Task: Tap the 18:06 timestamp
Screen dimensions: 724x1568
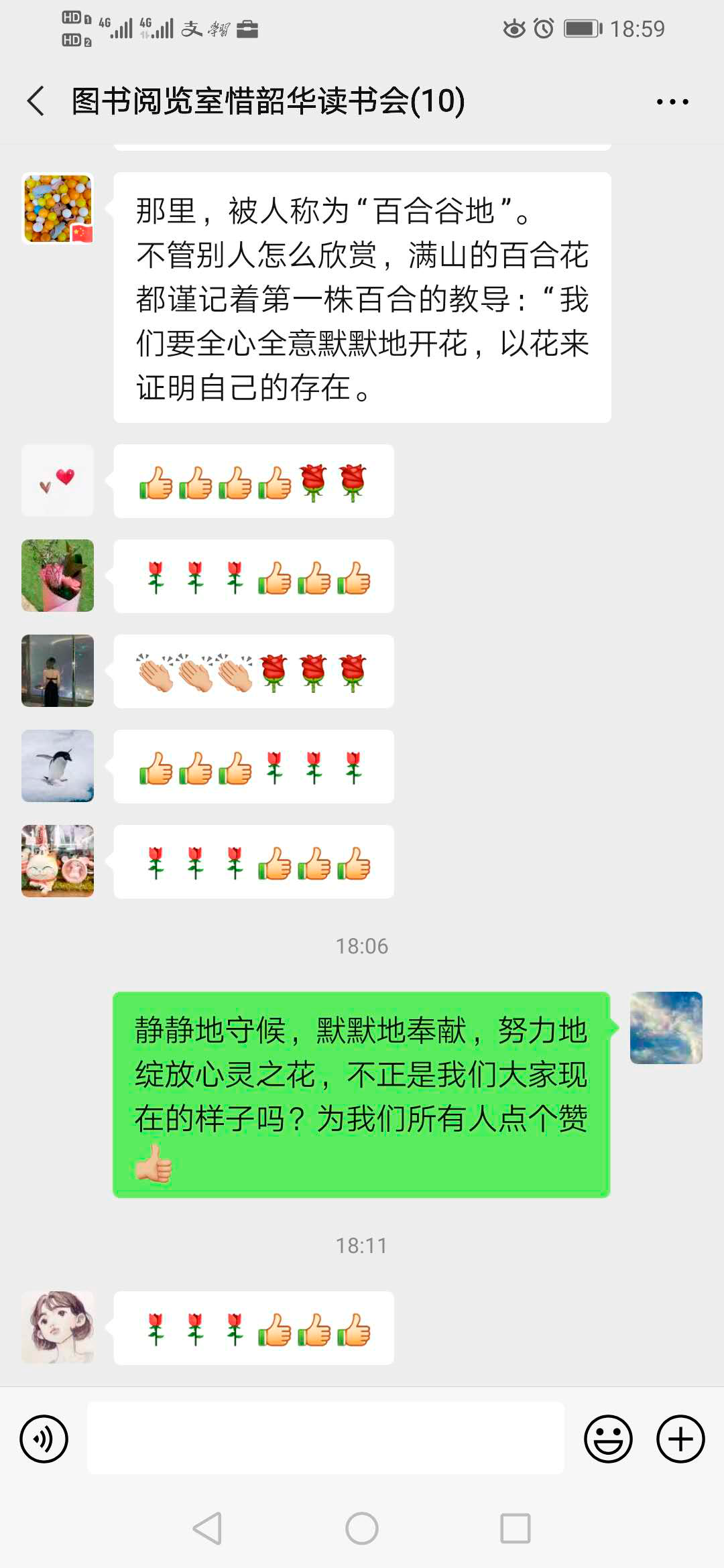Action: pos(362,946)
